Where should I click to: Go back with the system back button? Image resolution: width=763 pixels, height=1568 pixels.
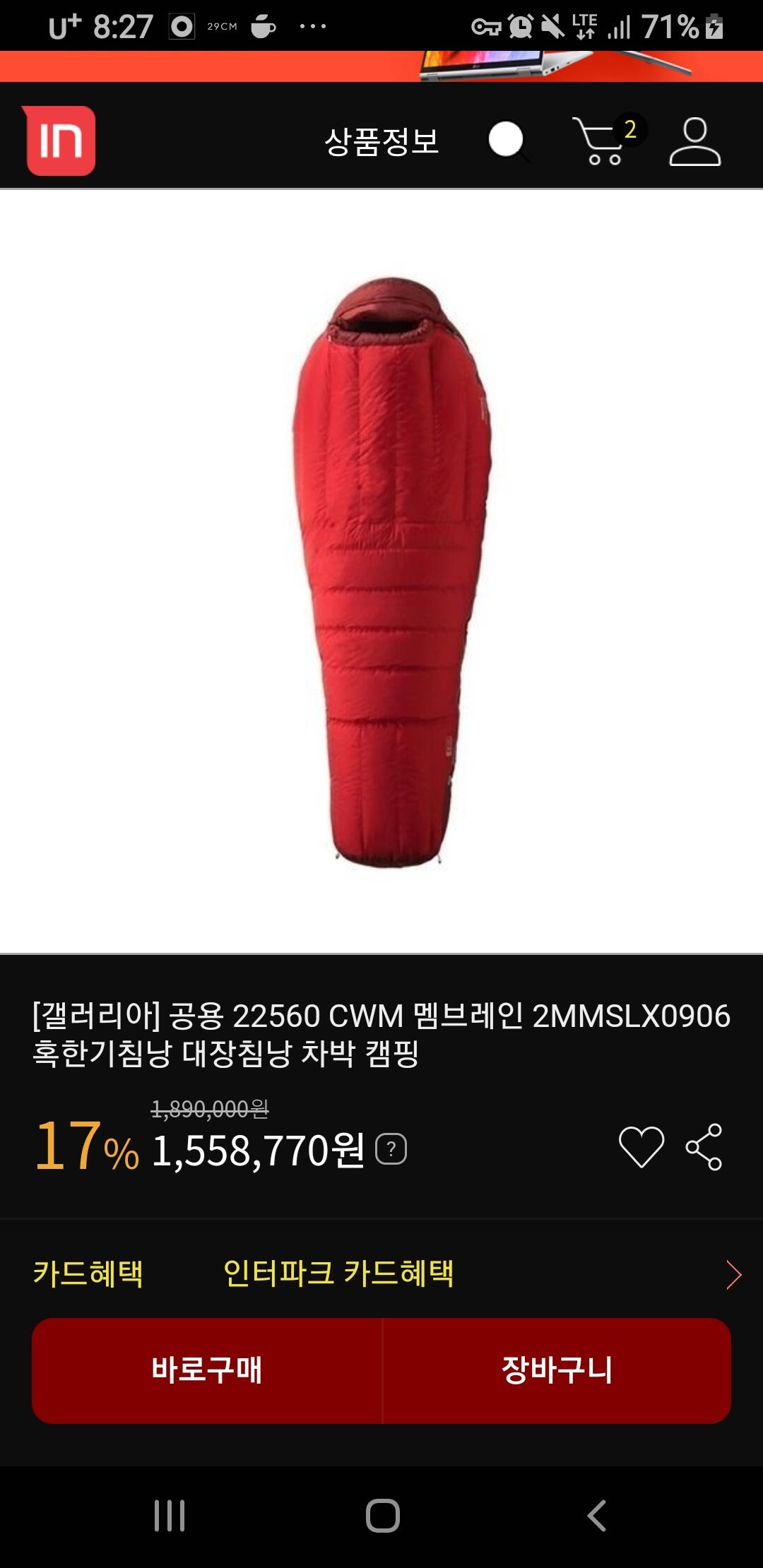click(596, 1516)
